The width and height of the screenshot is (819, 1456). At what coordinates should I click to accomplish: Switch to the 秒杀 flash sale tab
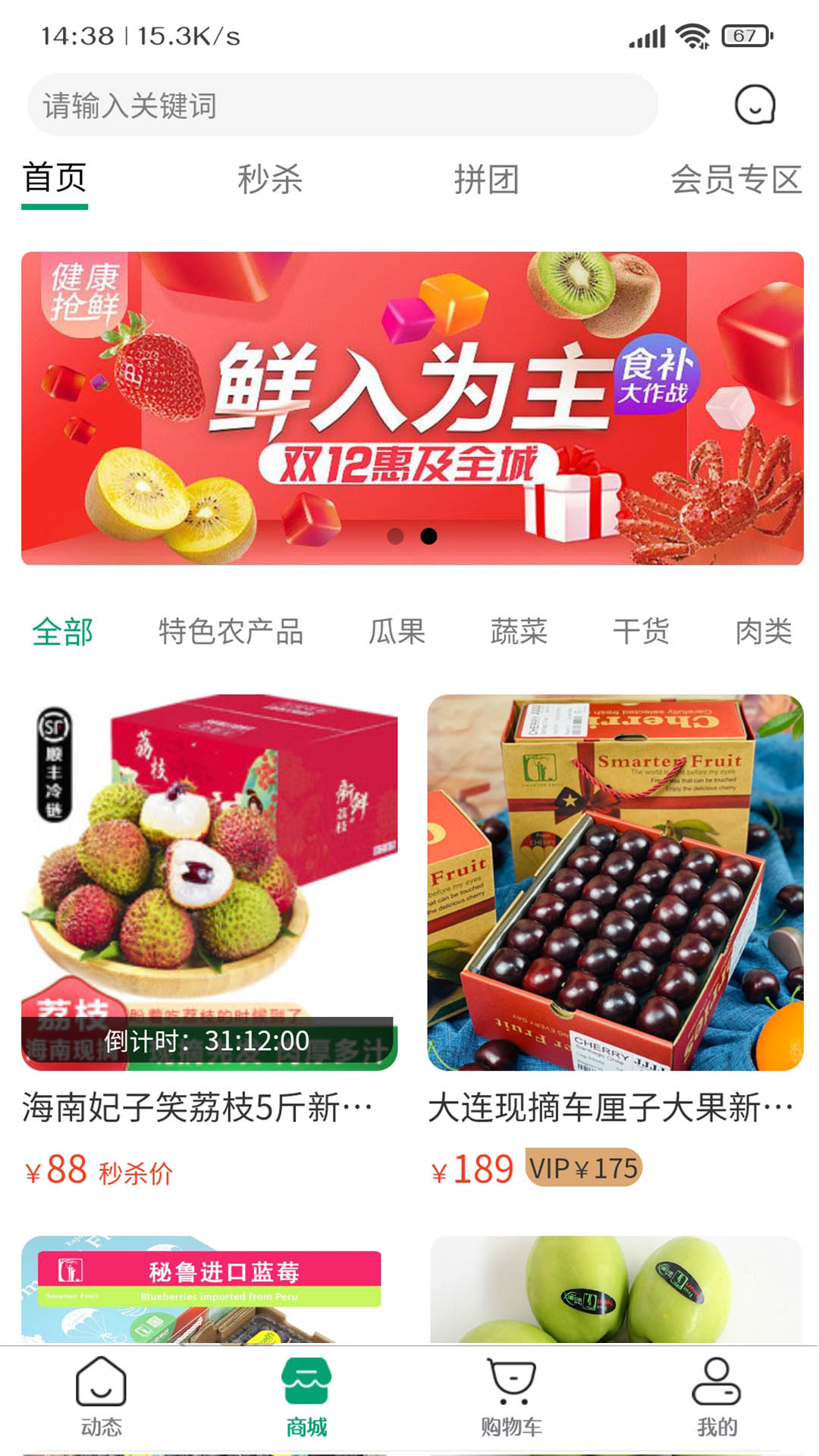point(269,179)
